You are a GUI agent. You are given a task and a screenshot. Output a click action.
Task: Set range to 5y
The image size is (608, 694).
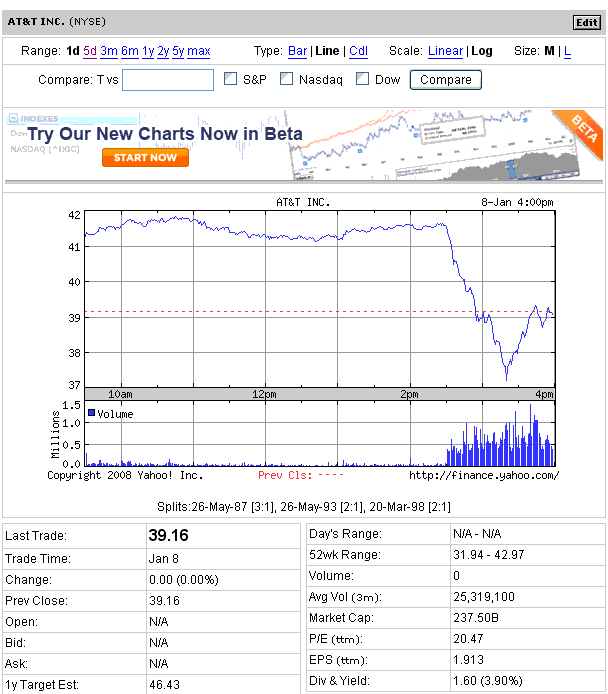[x=178, y=51]
